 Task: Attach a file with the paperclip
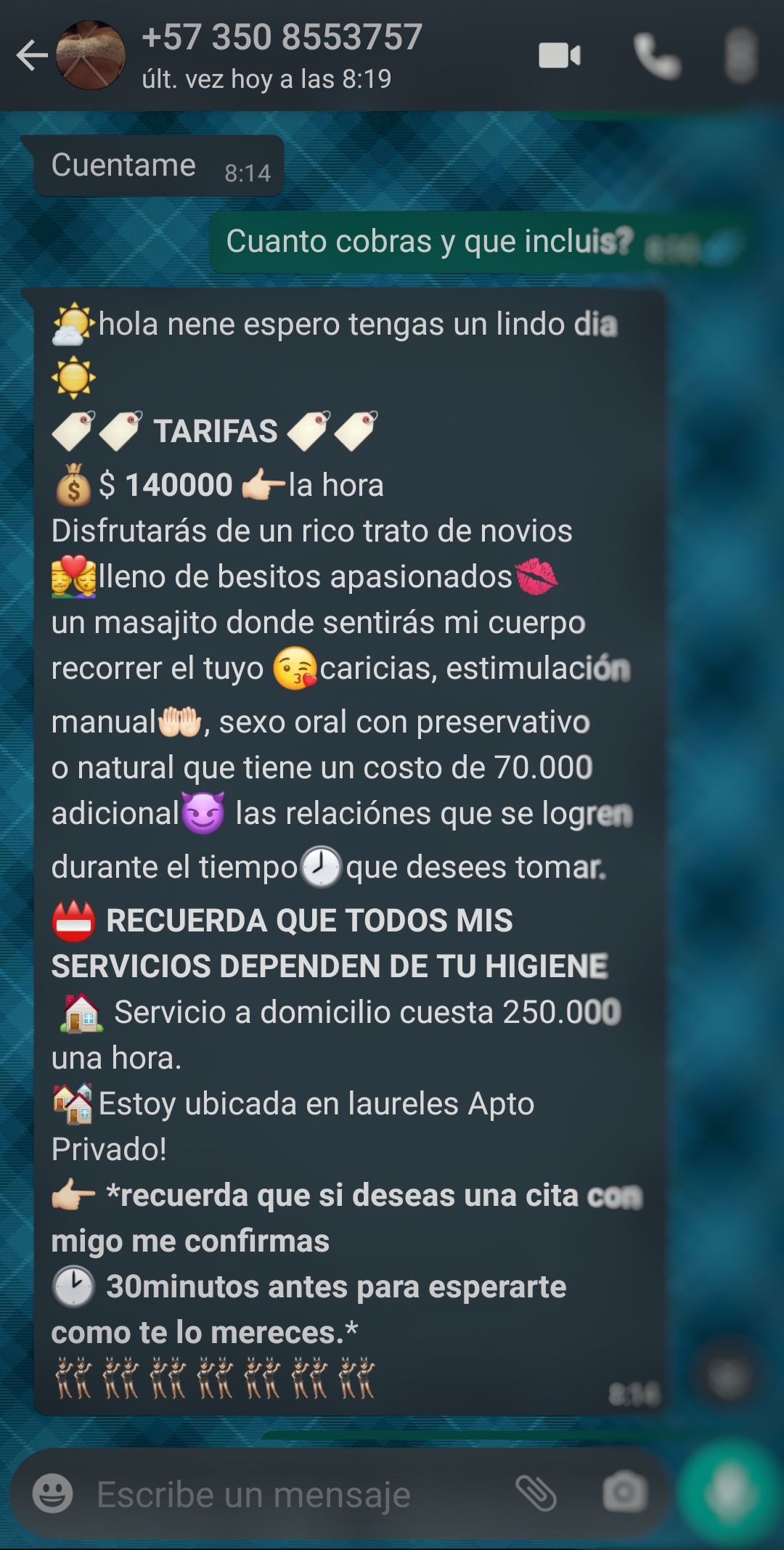536,1493
